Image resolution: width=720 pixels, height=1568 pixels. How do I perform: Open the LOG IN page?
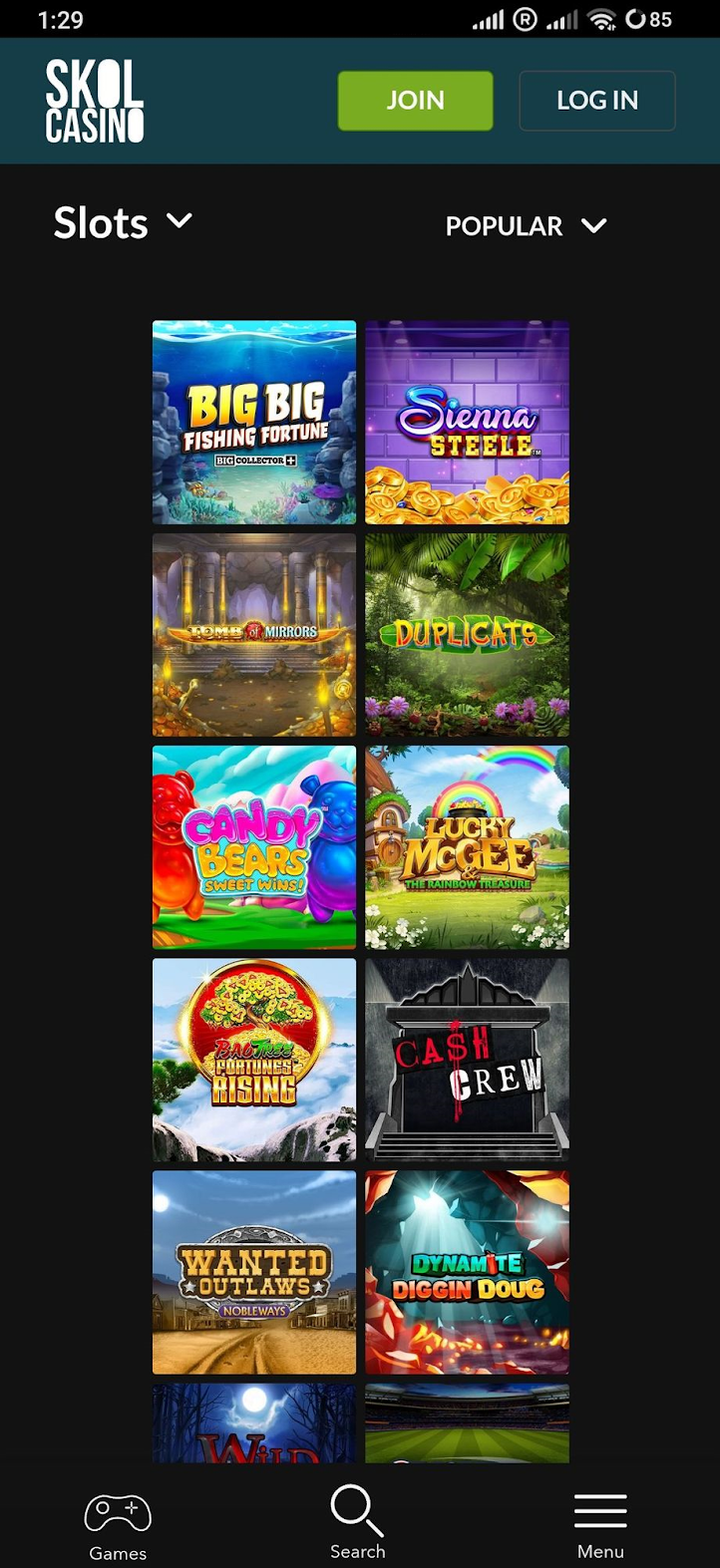tap(596, 101)
